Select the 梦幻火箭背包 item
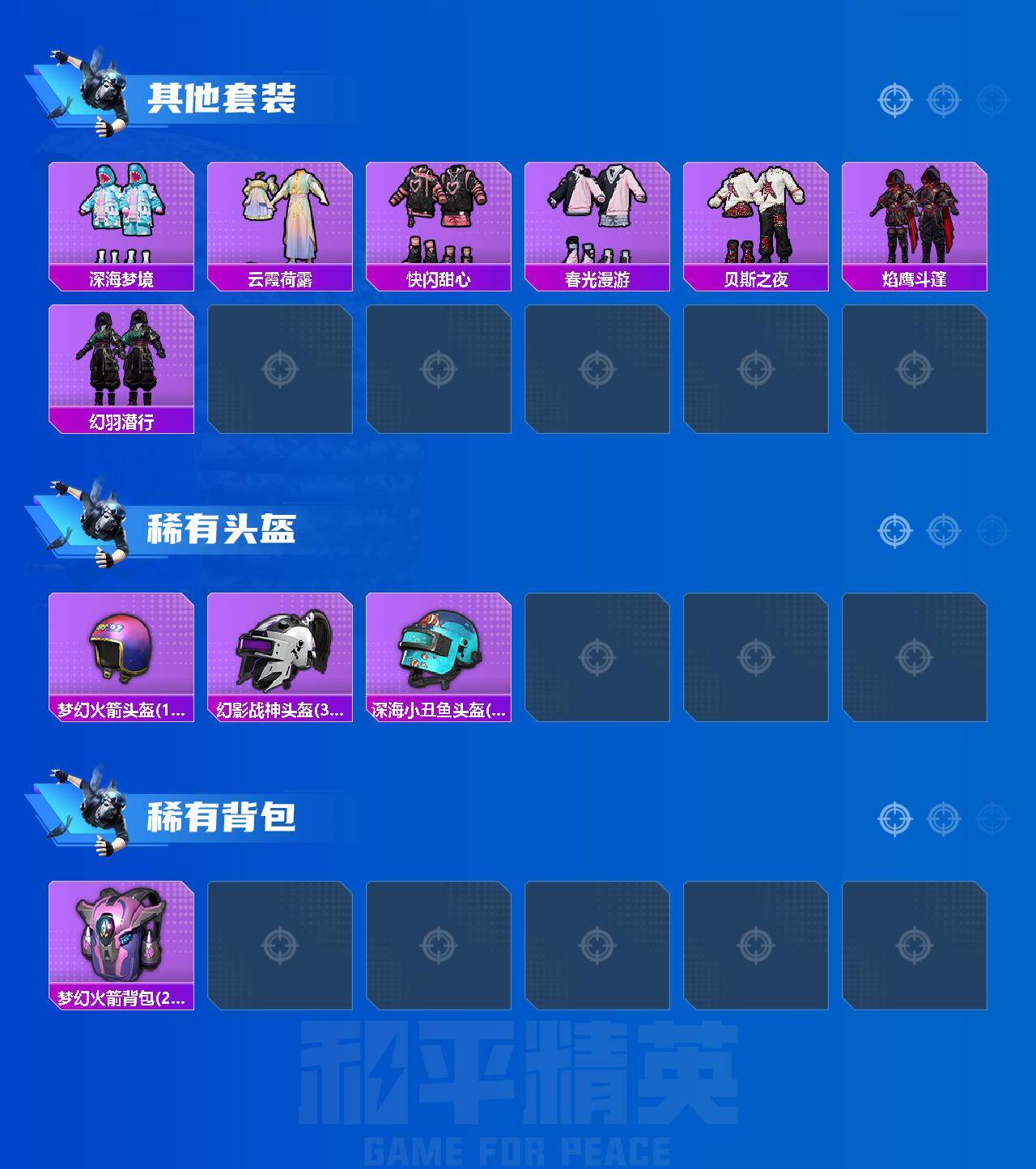 click(x=121, y=943)
